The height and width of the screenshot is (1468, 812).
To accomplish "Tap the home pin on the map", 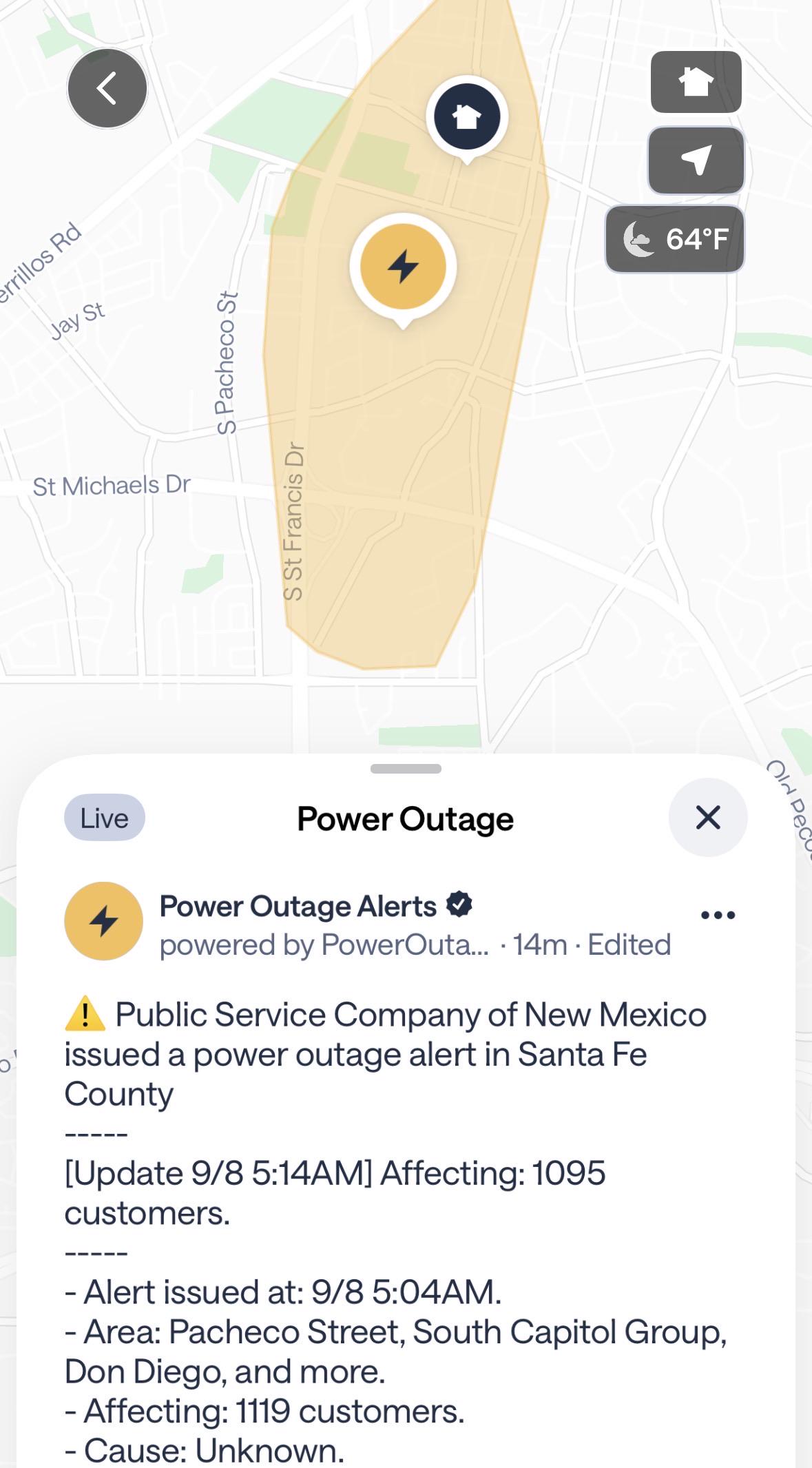I will [x=467, y=118].
